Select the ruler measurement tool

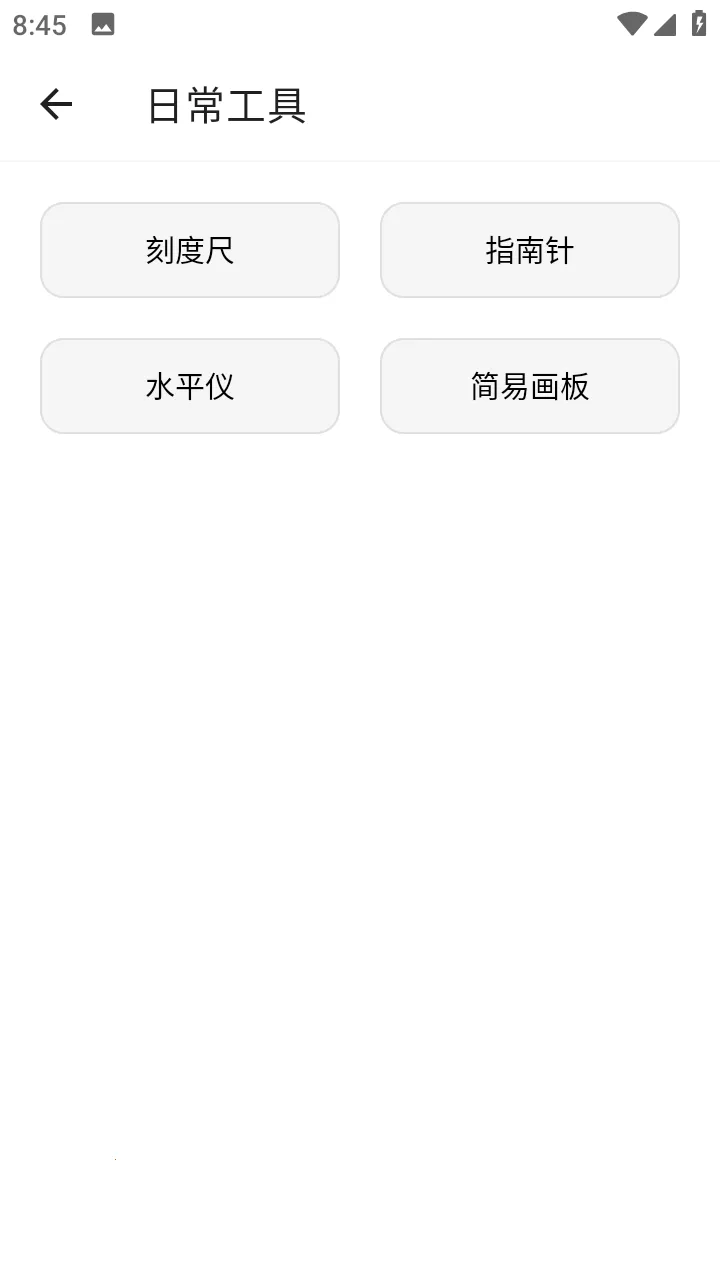(x=190, y=250)
